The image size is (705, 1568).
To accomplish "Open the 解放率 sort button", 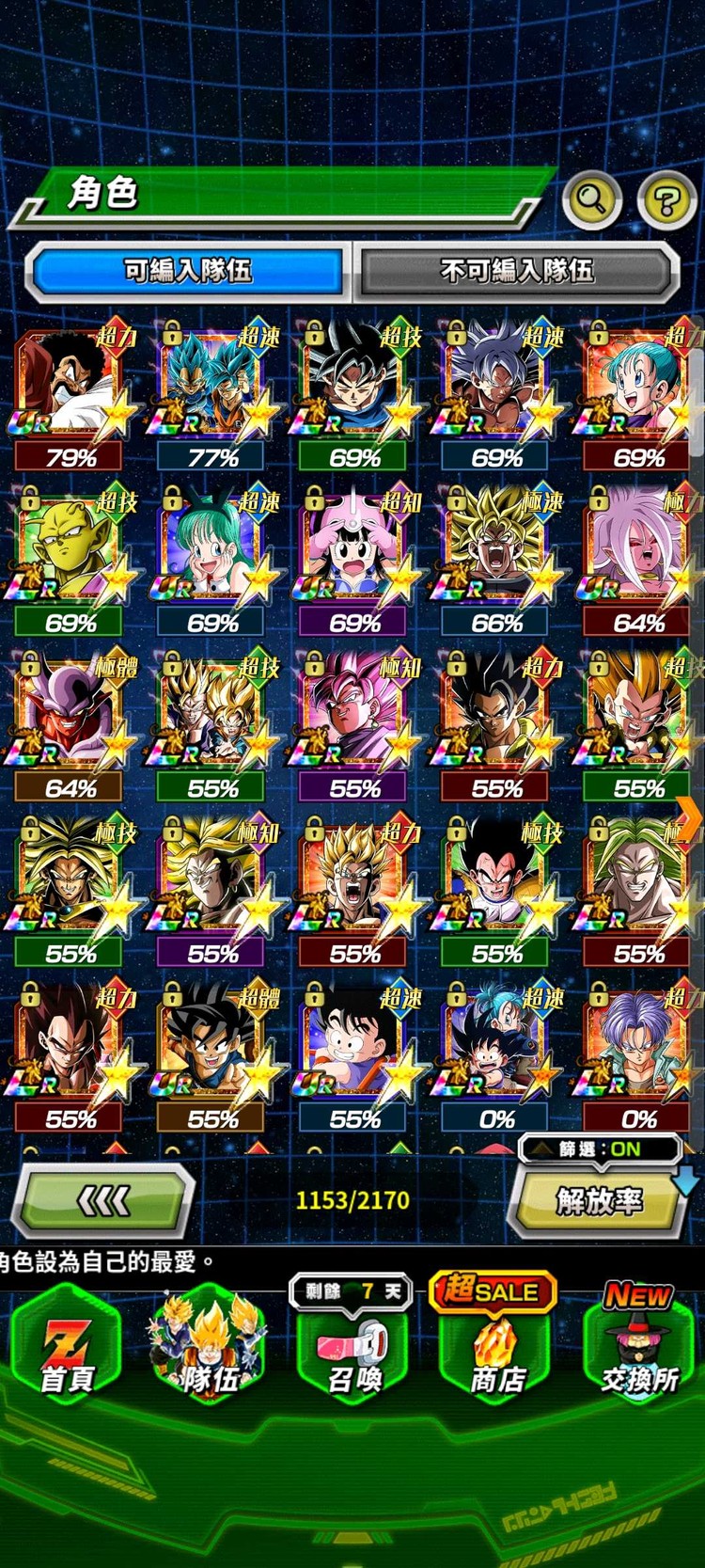I will 599,1201.
